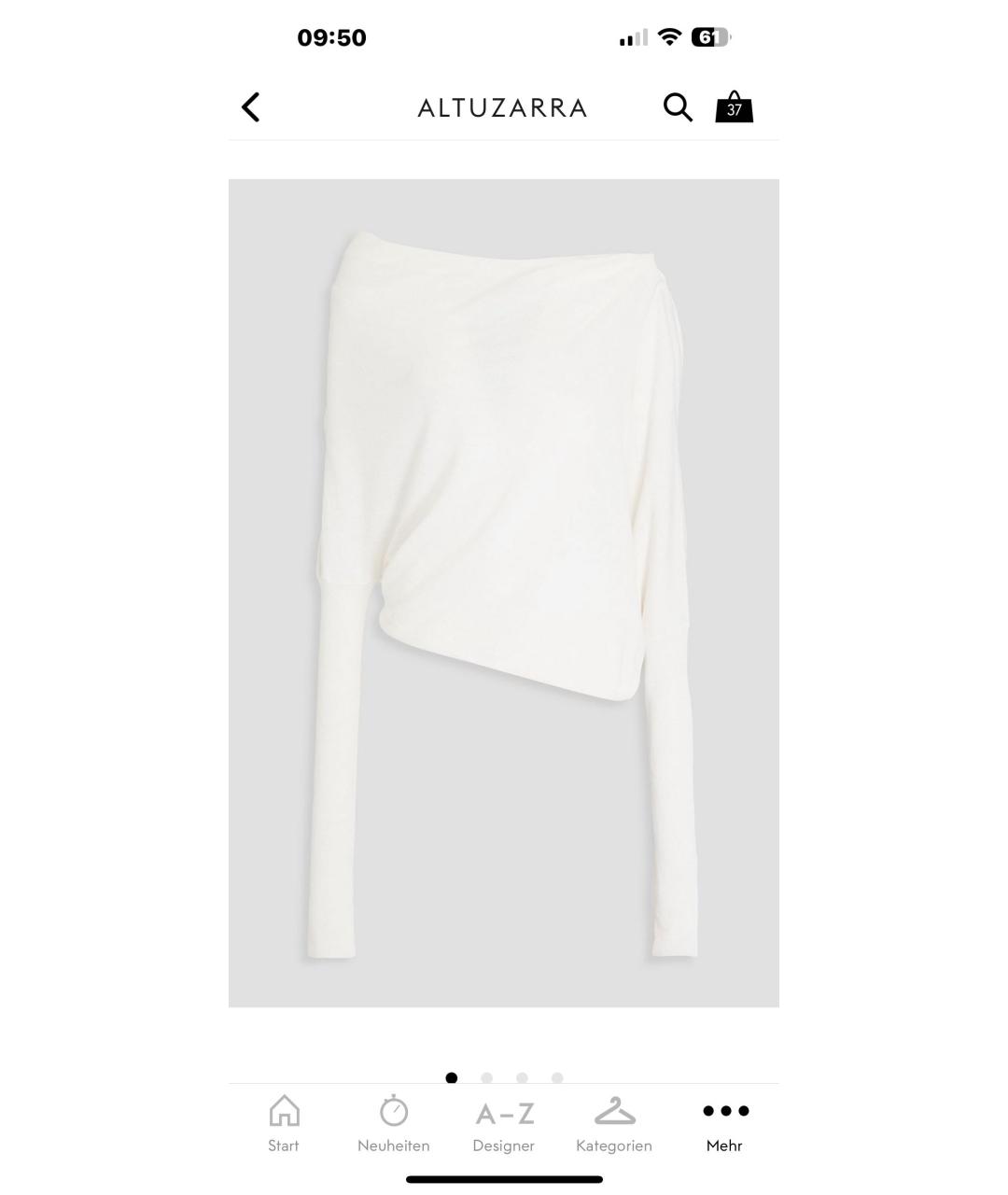1008x1195 pixels.
Task: Open the Designer A–Z tab
Action: (x=504, y=1125)
